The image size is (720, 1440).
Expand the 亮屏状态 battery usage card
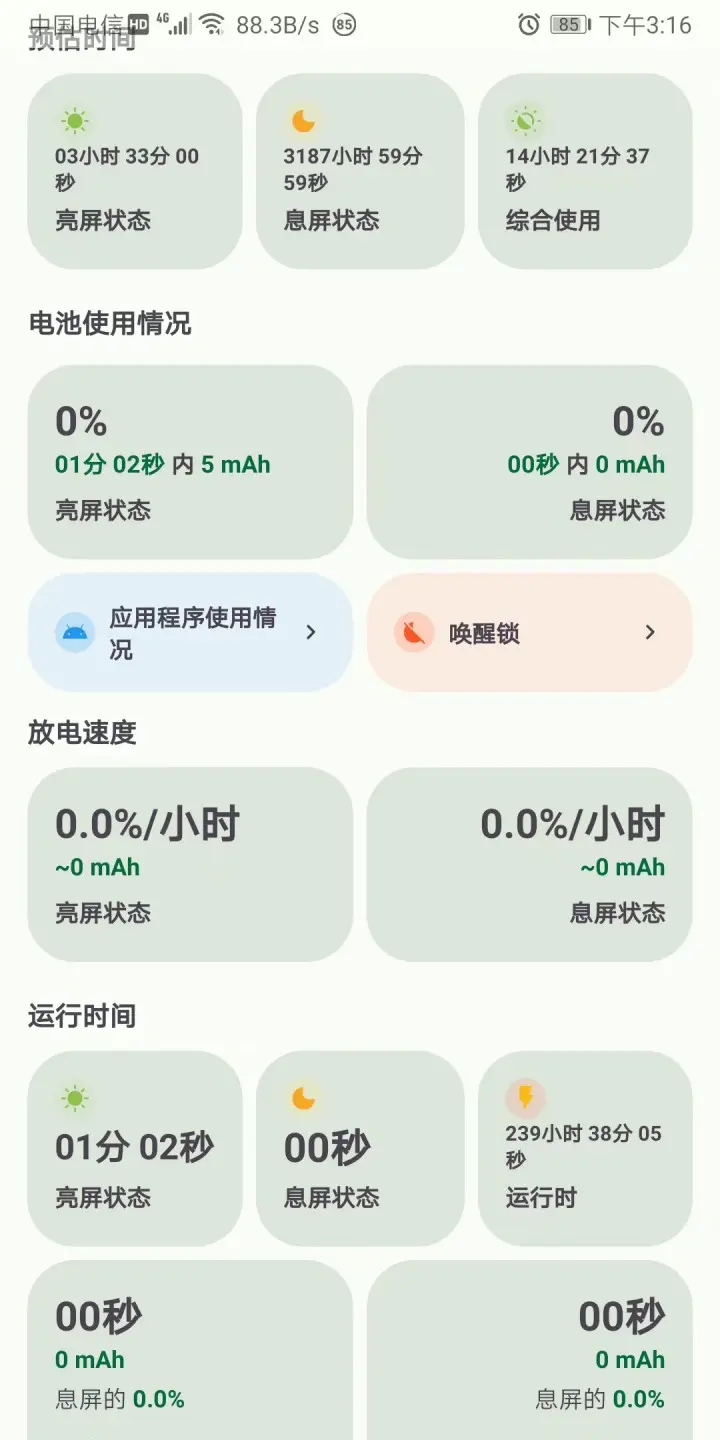(190, 460)
